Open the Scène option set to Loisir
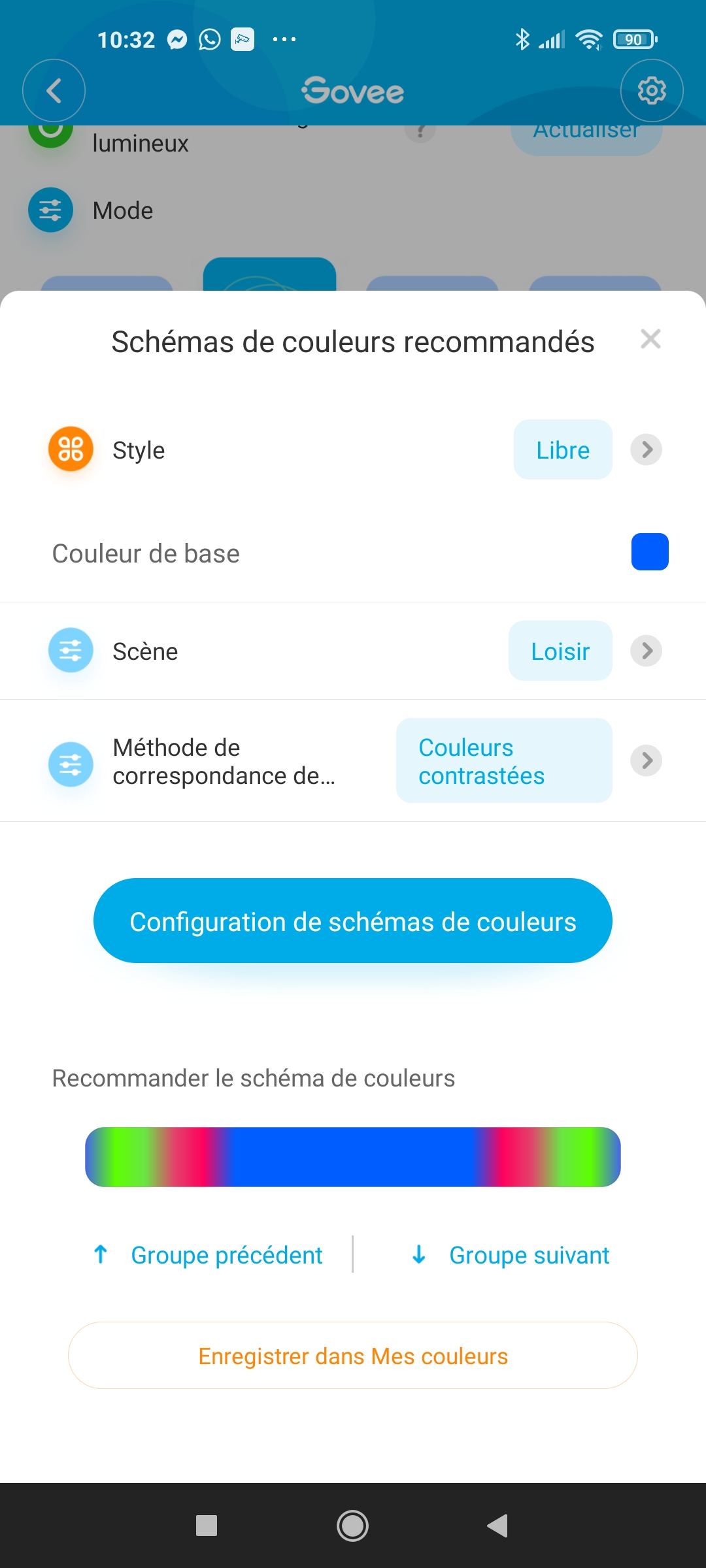Image resolution: width=706 pixels, height=1568 pixels. [560, 651]
